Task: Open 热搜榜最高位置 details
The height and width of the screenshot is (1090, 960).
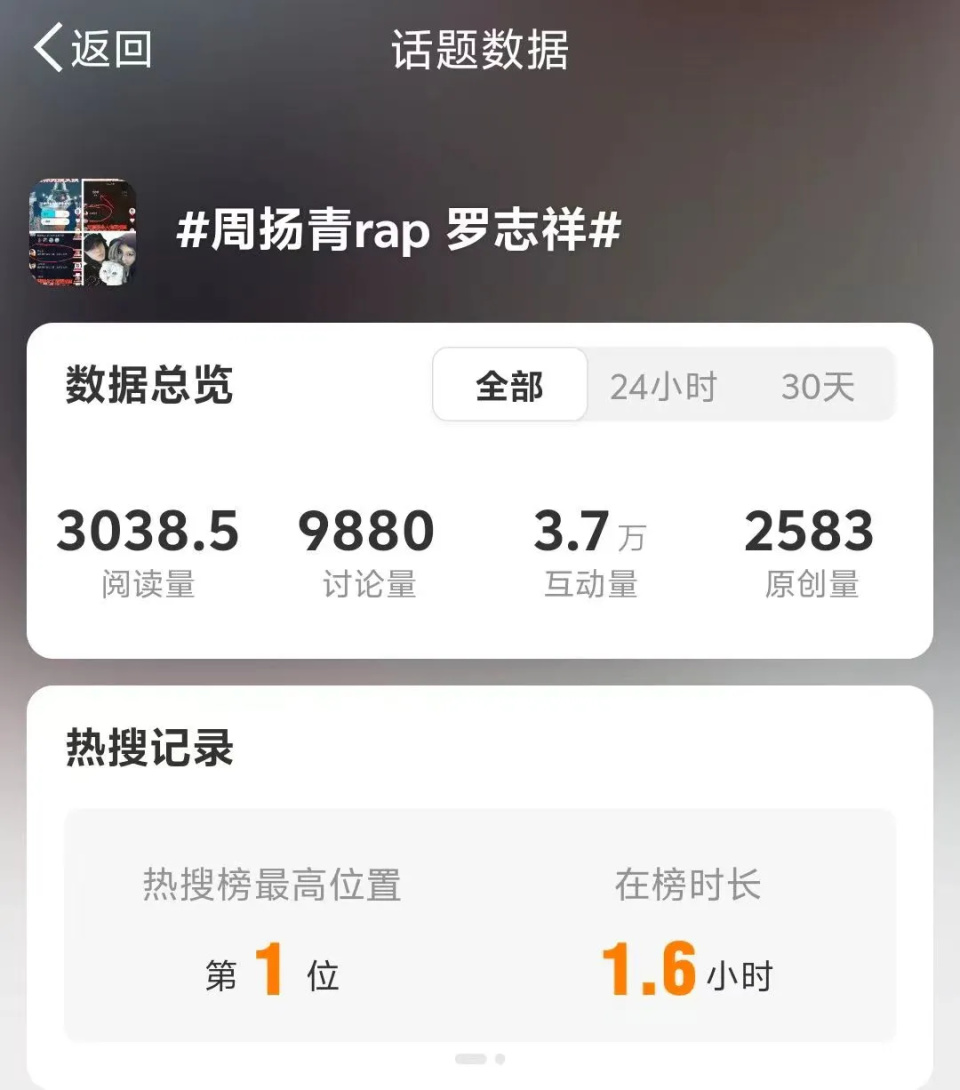Action: [275, 886]
